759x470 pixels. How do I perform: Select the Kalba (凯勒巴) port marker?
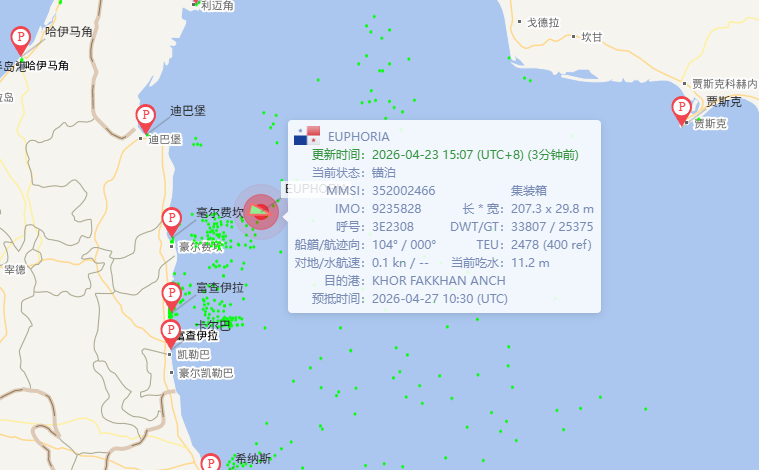[170, 333]
